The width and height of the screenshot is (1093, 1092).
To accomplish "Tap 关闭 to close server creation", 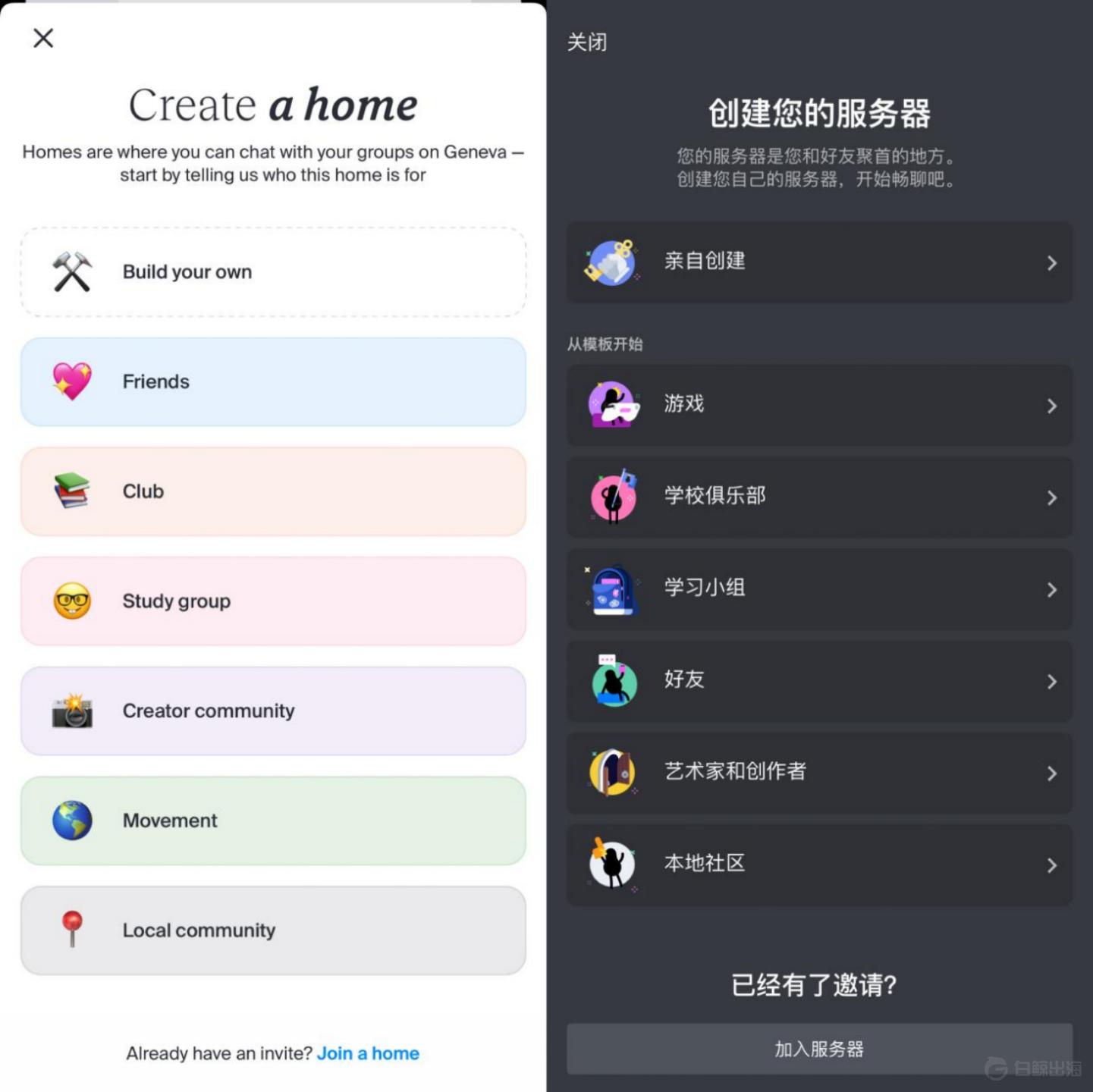I will point(587,42).
